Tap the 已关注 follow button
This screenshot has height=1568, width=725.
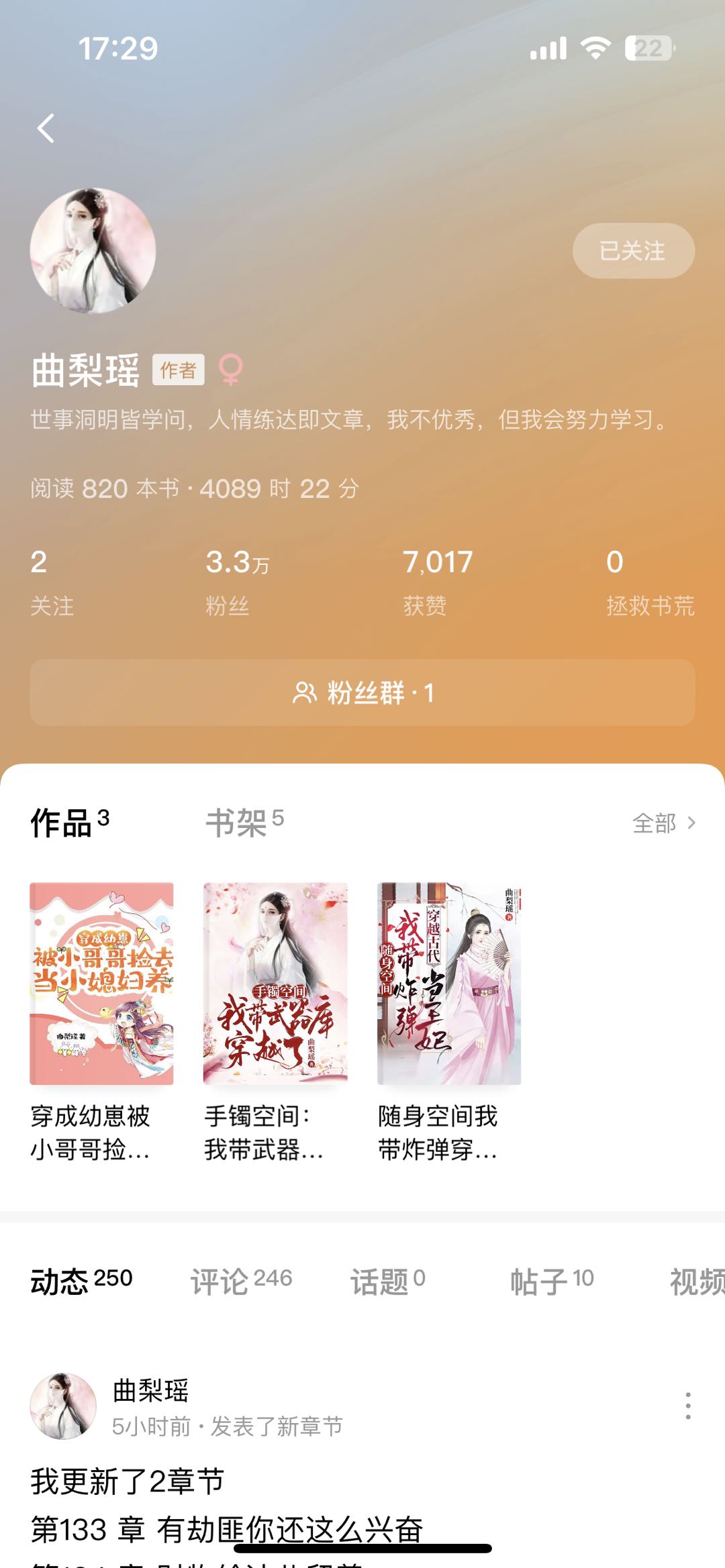633,251
